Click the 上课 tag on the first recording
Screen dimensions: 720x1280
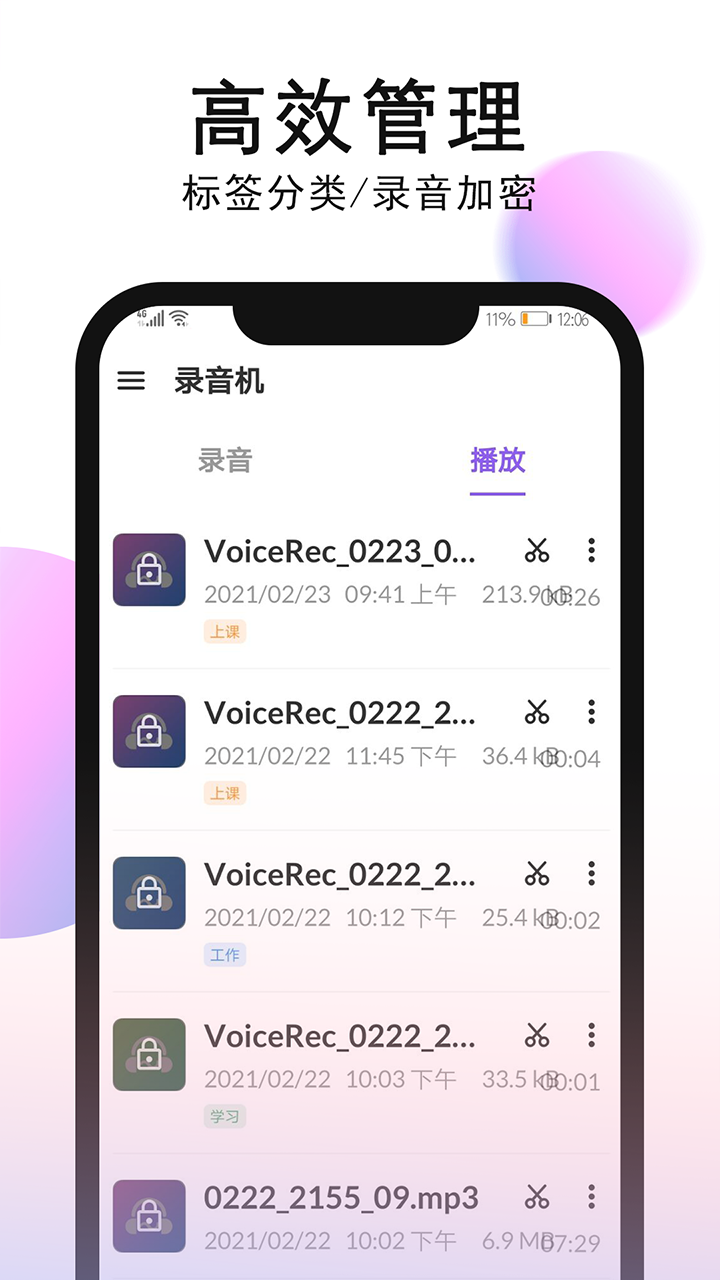[224, 631]
